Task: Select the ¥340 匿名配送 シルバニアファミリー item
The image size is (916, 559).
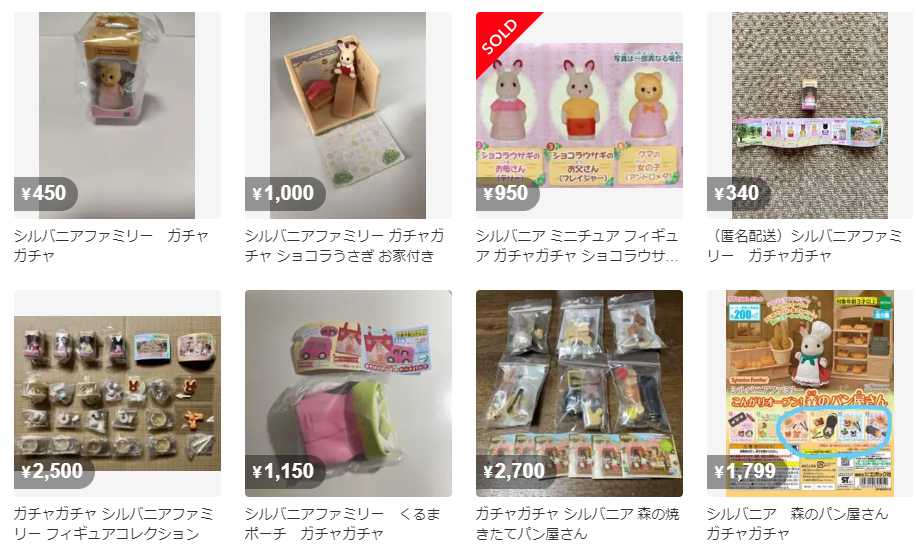Action: (810, 115)
